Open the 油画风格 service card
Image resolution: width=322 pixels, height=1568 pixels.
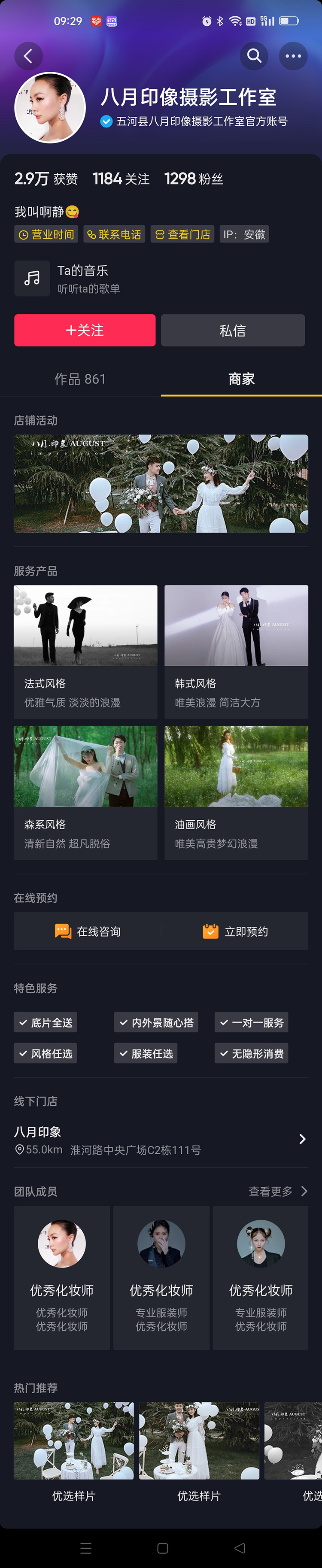pos(236,792)
